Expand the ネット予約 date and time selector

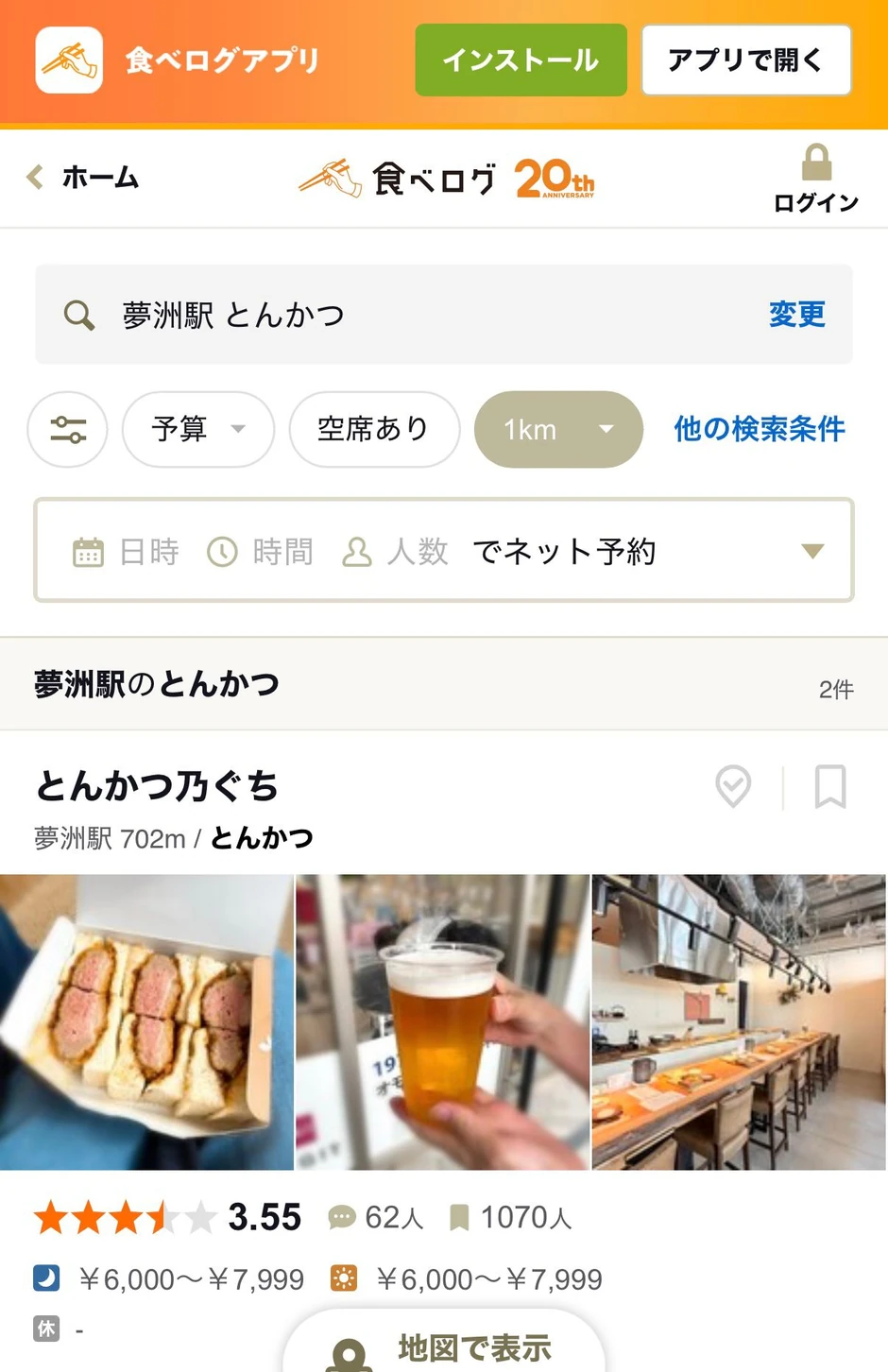click(444, 551)
